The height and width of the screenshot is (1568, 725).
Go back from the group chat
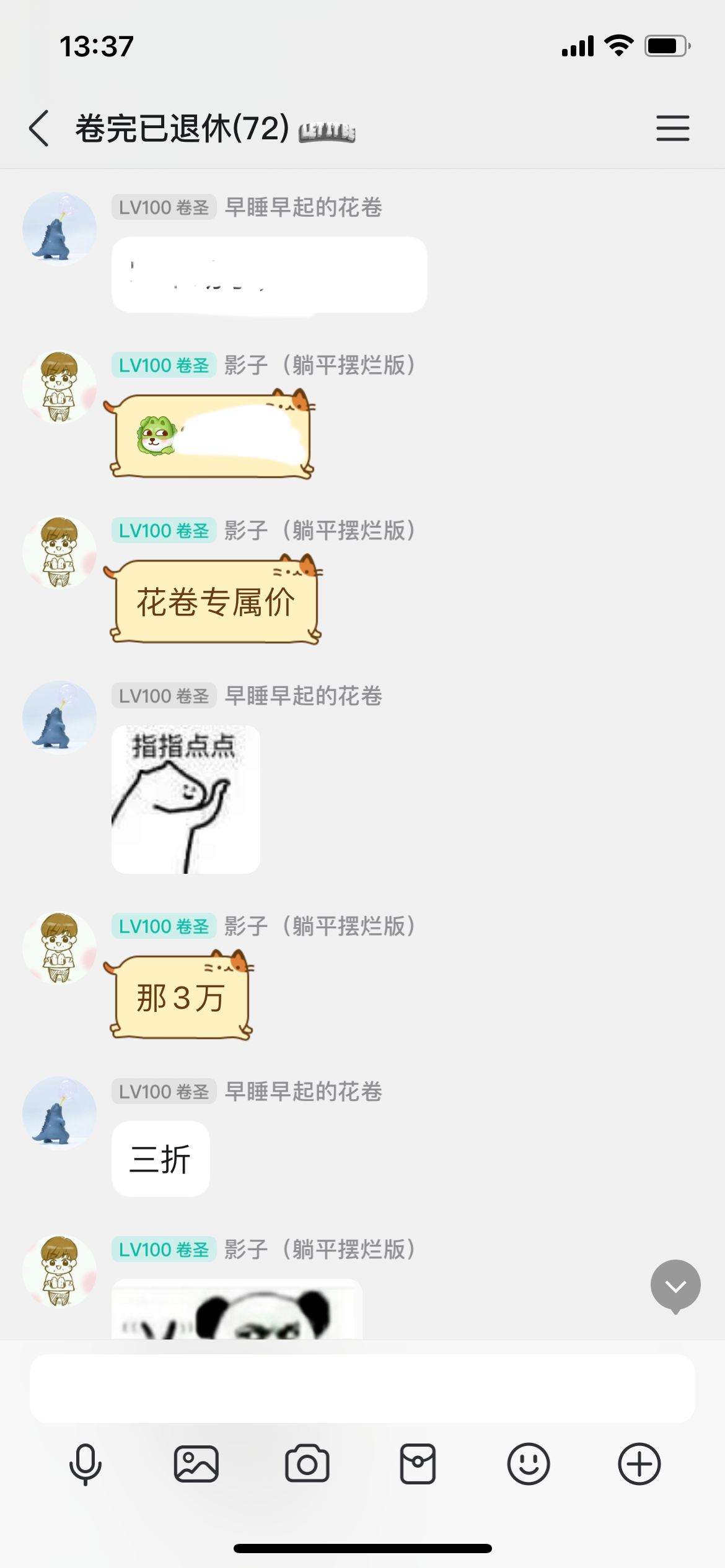[39, 128]
